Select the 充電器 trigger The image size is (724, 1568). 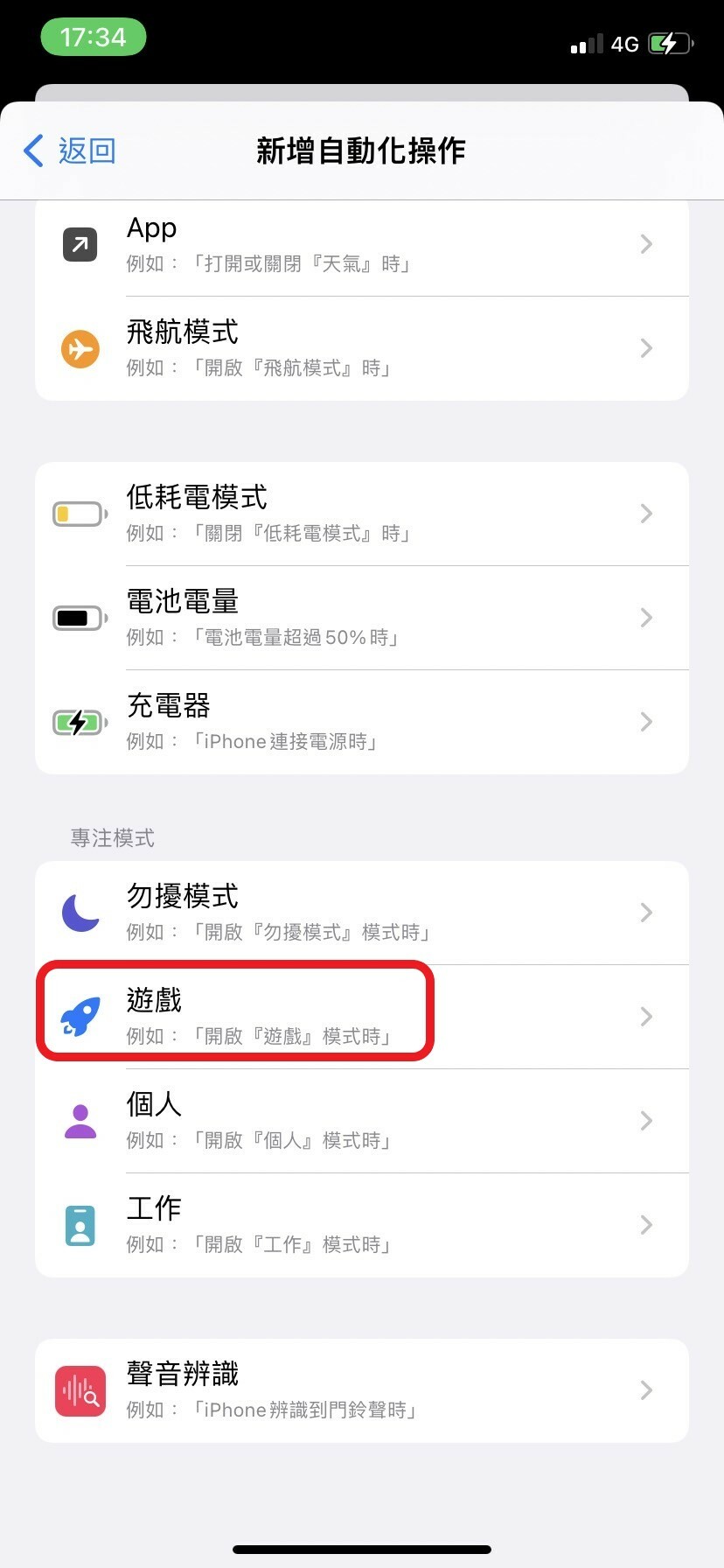pyautogui.click(x=362, y=722)
